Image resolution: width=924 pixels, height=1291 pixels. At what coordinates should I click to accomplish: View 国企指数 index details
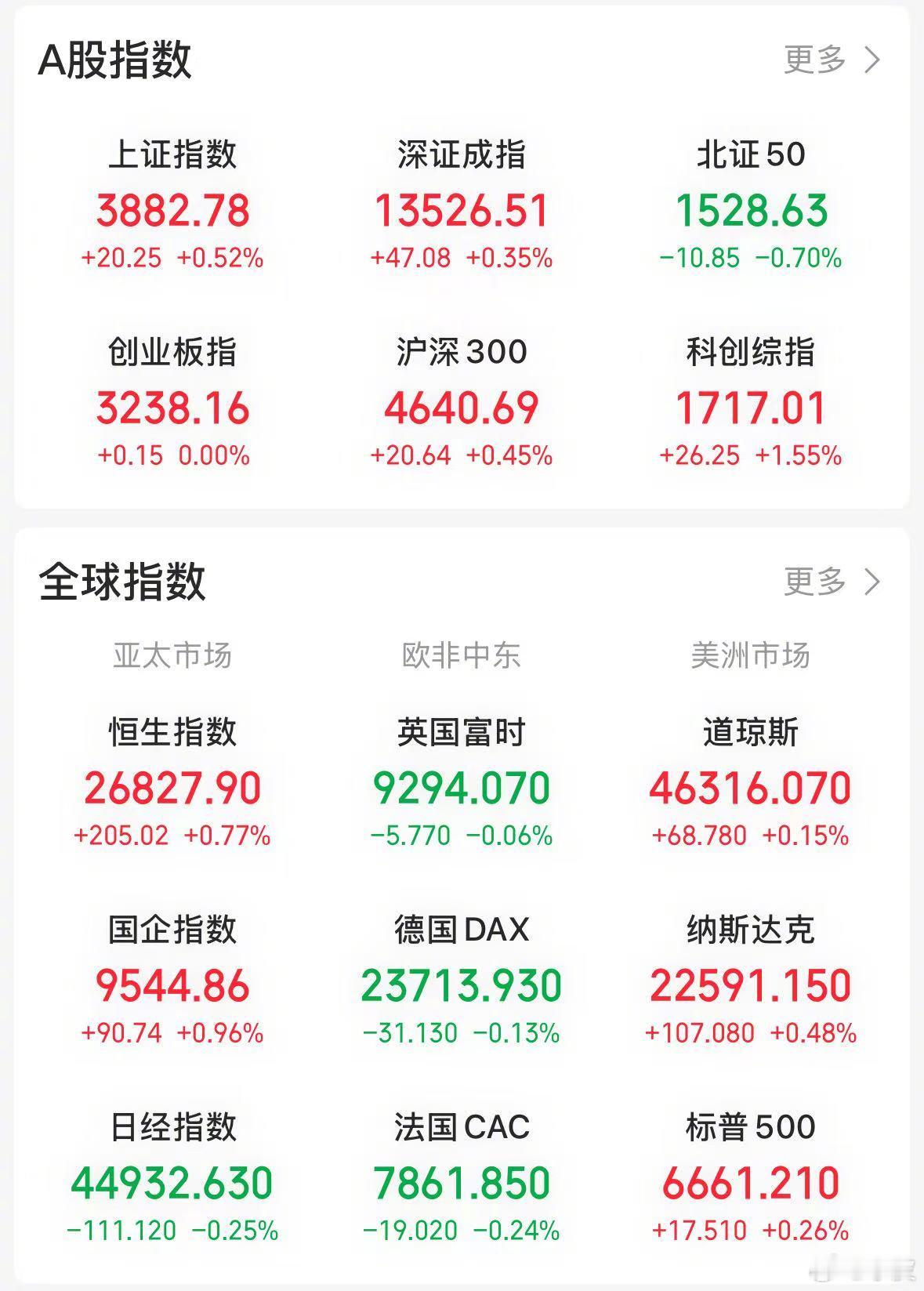pyautogui.click(x=172, y=980)
